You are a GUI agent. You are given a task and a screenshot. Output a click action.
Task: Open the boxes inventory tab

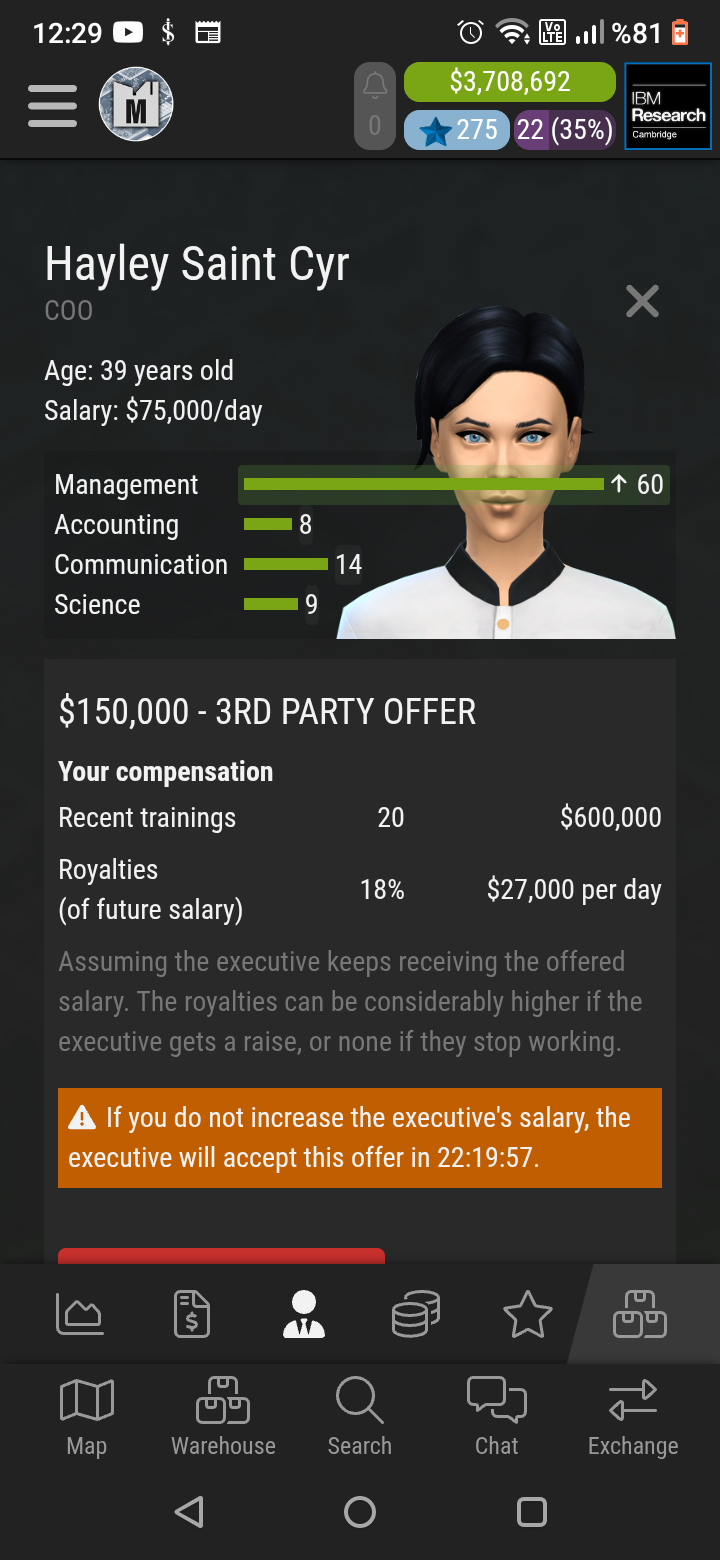click(640, 1313)
